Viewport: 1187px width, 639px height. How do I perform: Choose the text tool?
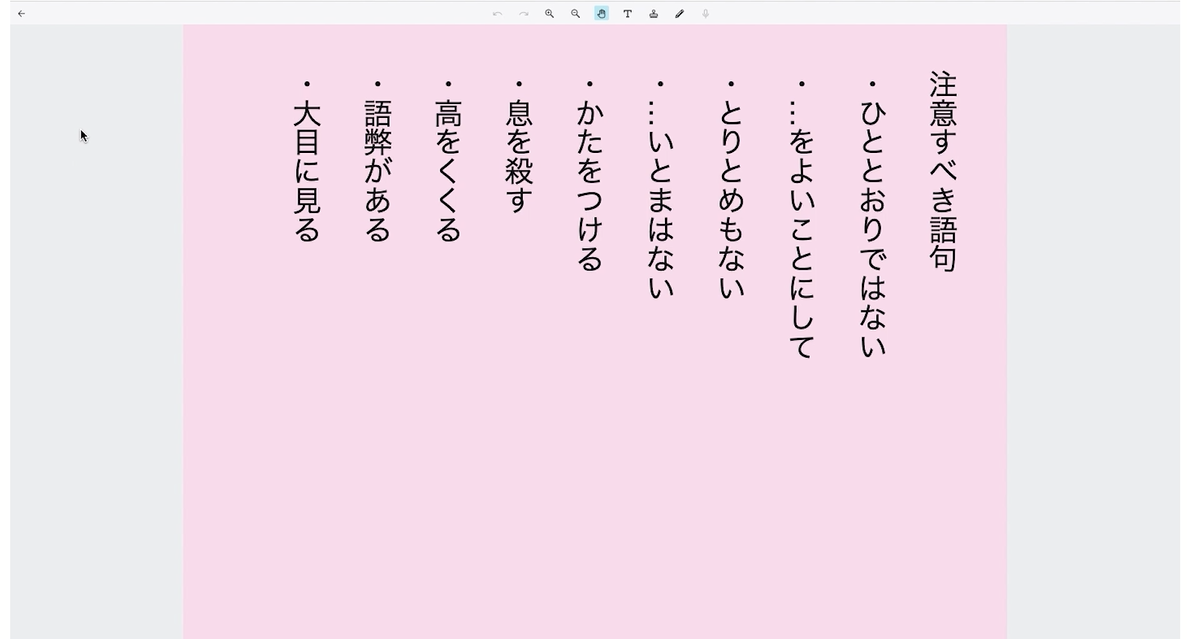coord(627,14)
